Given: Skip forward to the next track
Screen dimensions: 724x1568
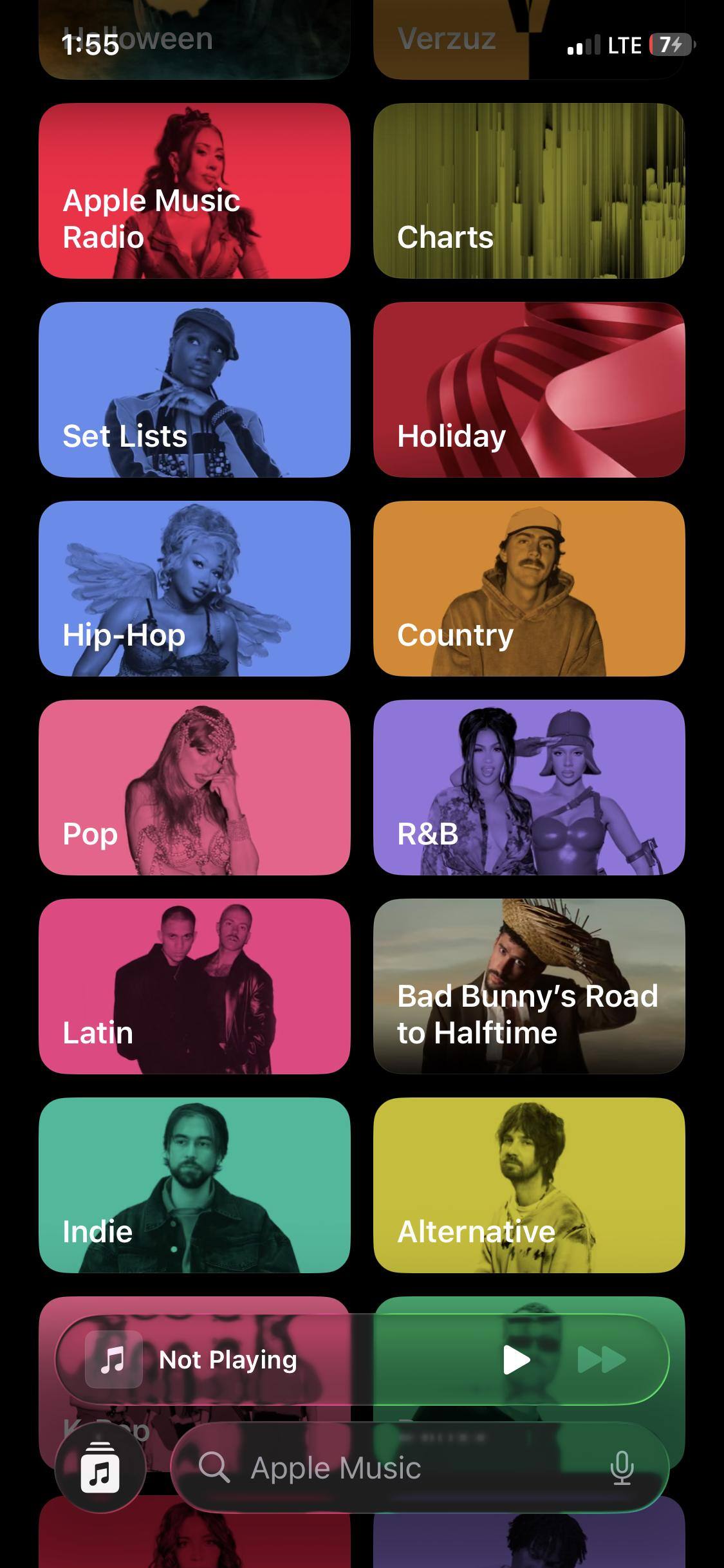Looking at the screenshot, I should pos(601,1359).
